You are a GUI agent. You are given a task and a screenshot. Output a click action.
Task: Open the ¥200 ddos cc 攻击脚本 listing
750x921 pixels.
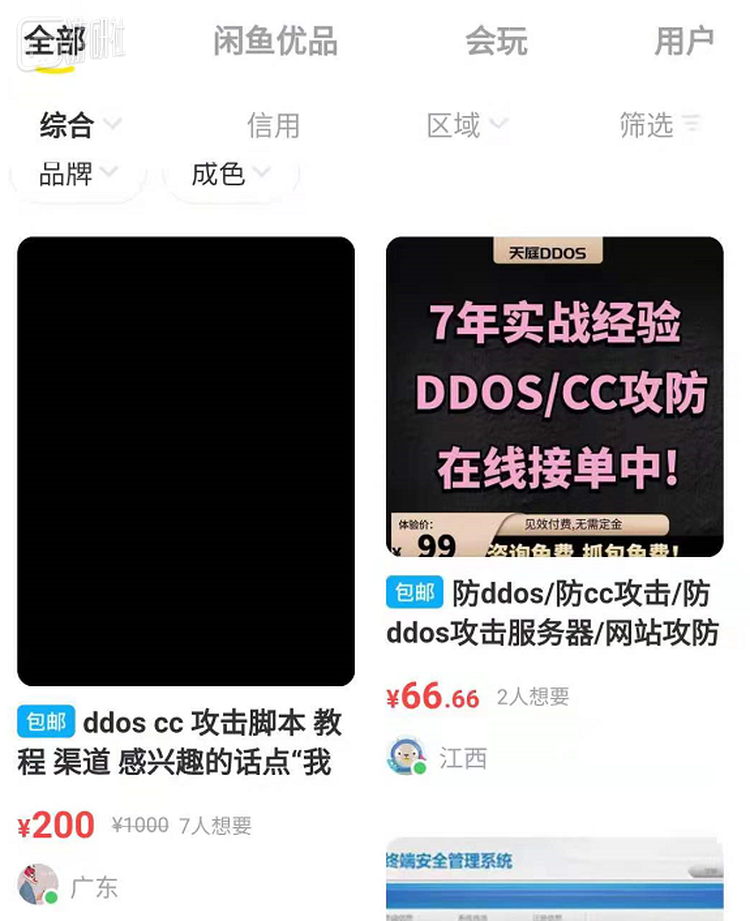click(186, 462)
